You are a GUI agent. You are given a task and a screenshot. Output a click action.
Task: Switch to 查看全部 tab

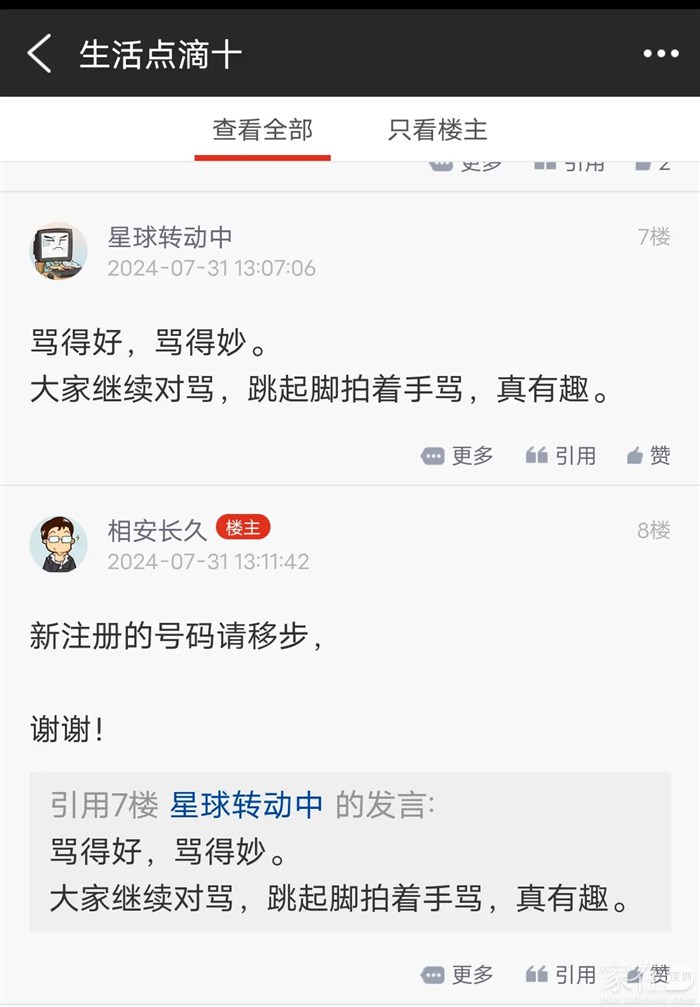pos(262,130)
